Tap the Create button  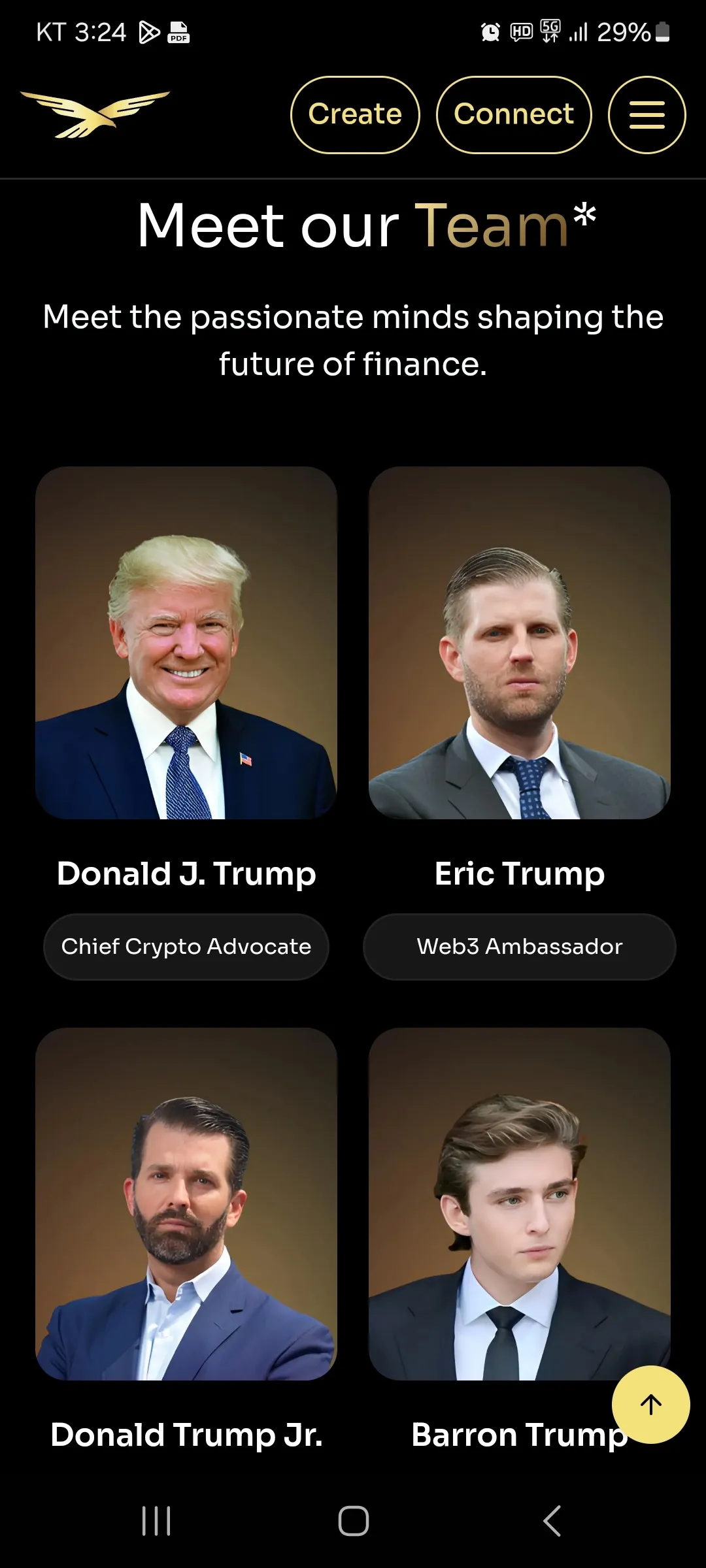[x=355, y=115]
